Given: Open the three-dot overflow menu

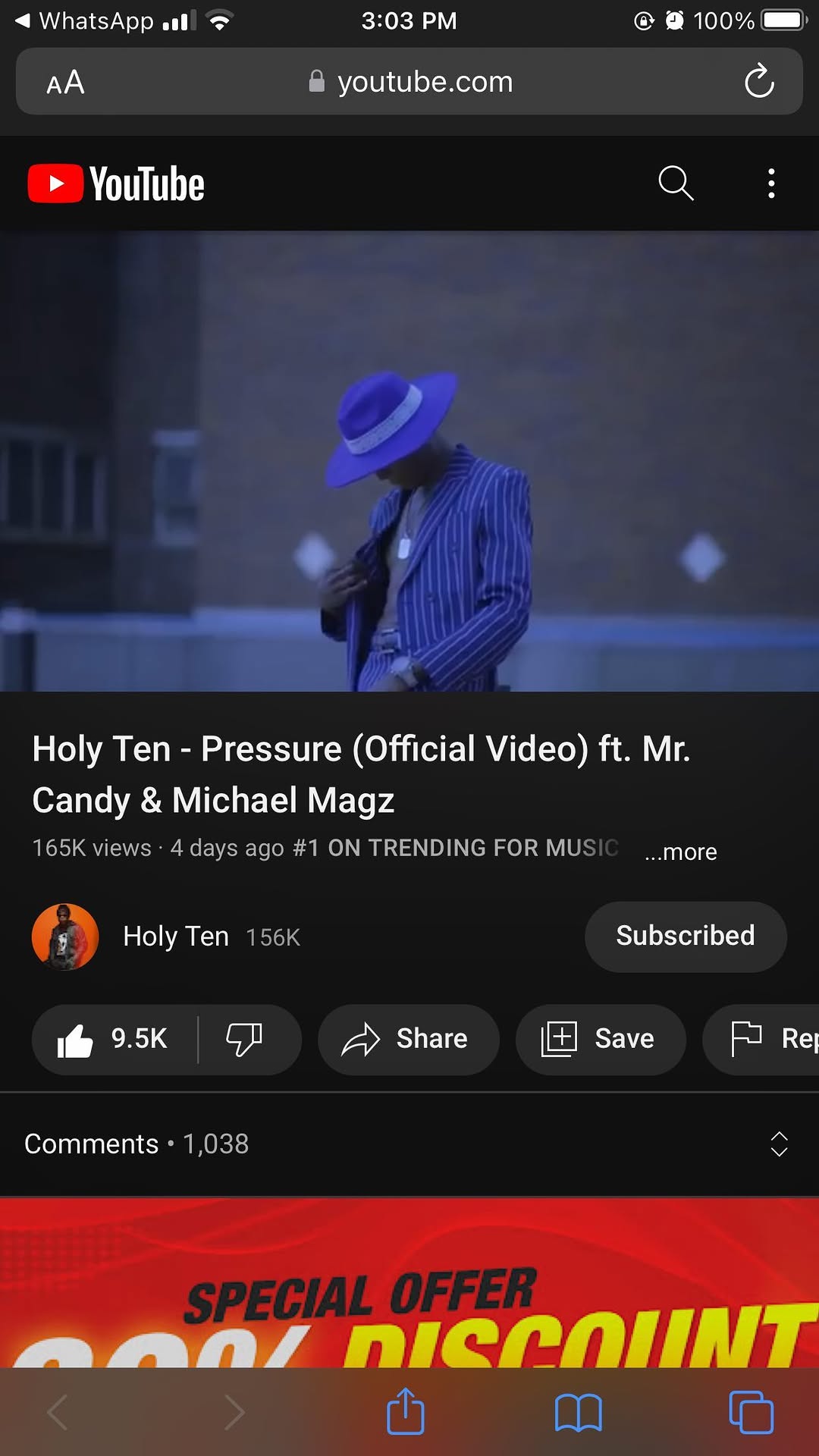Looking at the screenshot, I should point(771,184).
